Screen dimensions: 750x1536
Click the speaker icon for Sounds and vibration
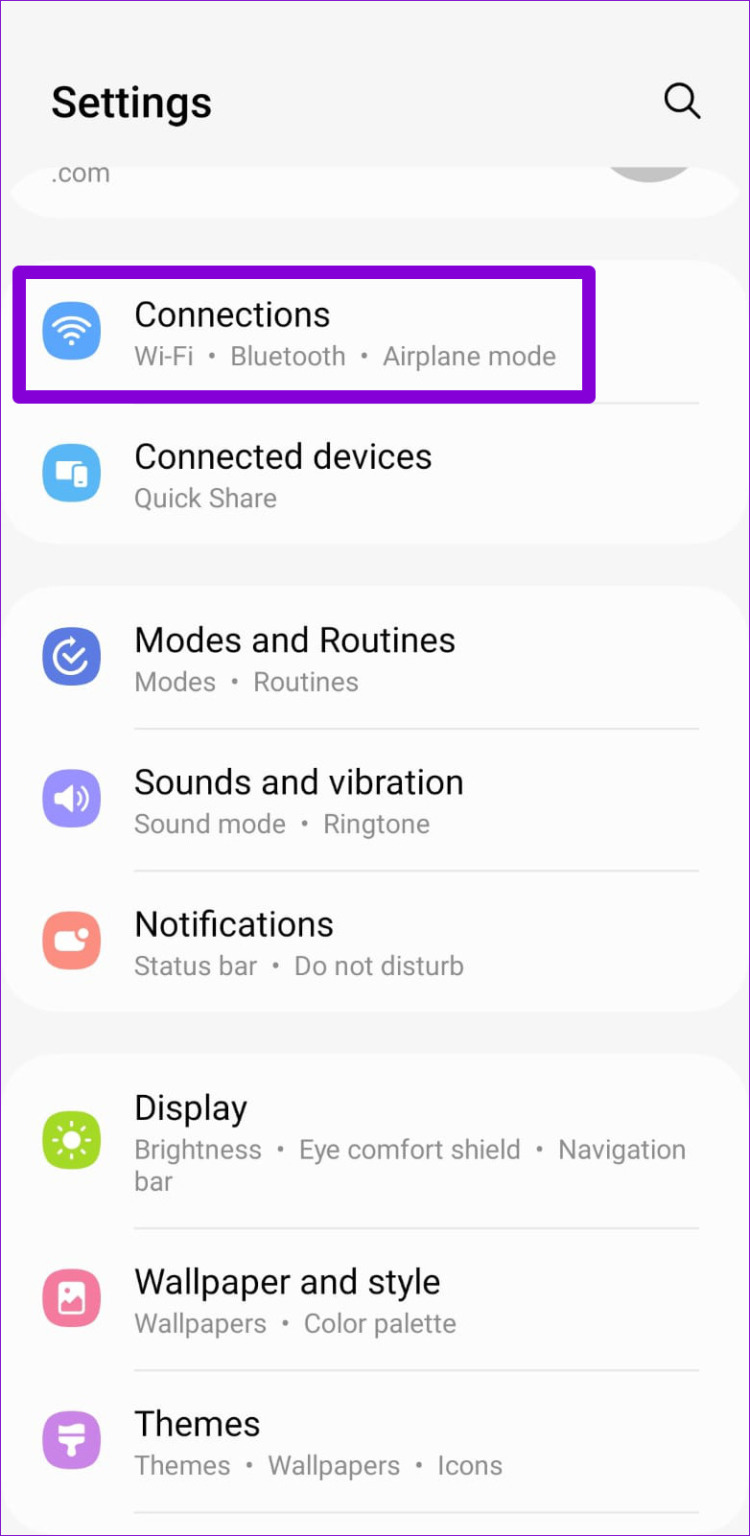click(x=71, y=798)
